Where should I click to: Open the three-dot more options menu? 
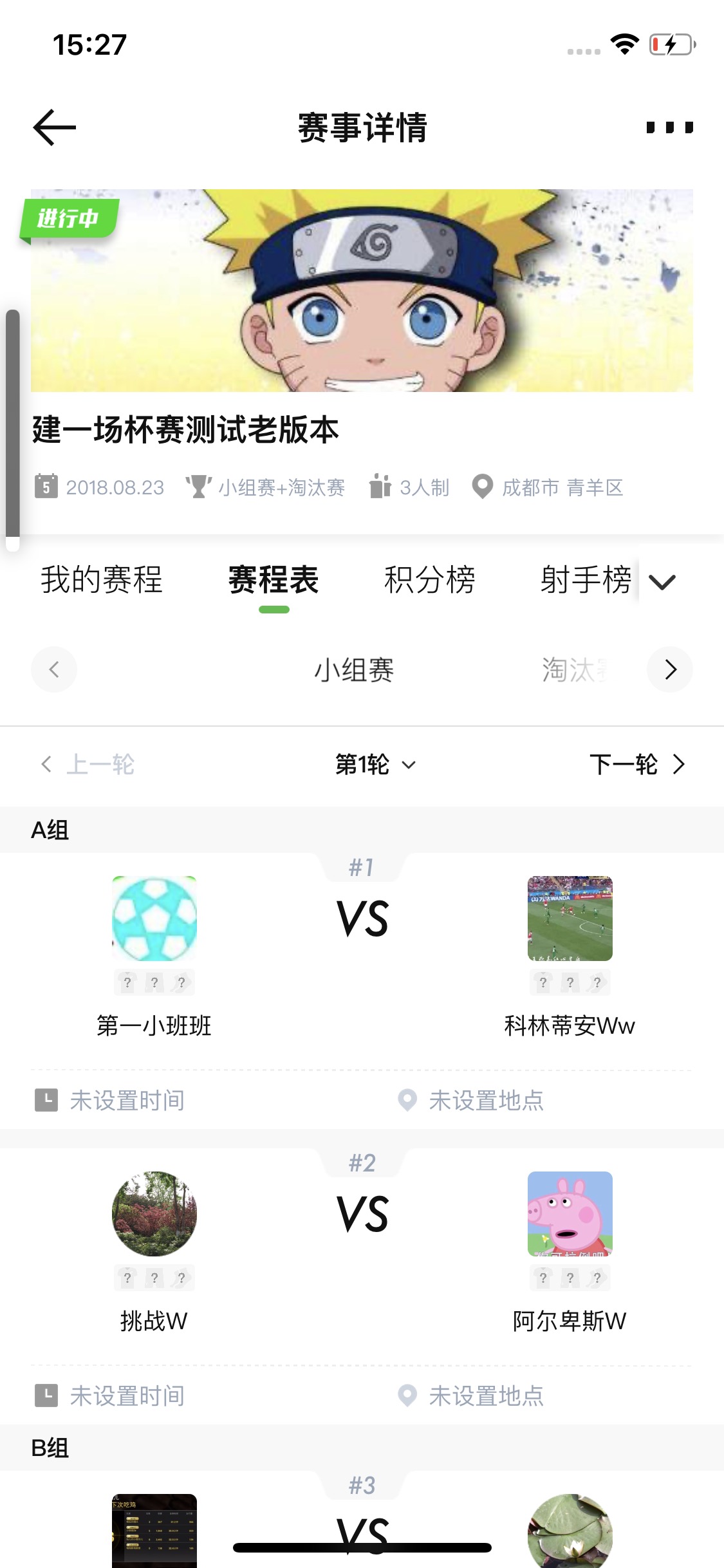pyautogui.click(x=669, y=127)
